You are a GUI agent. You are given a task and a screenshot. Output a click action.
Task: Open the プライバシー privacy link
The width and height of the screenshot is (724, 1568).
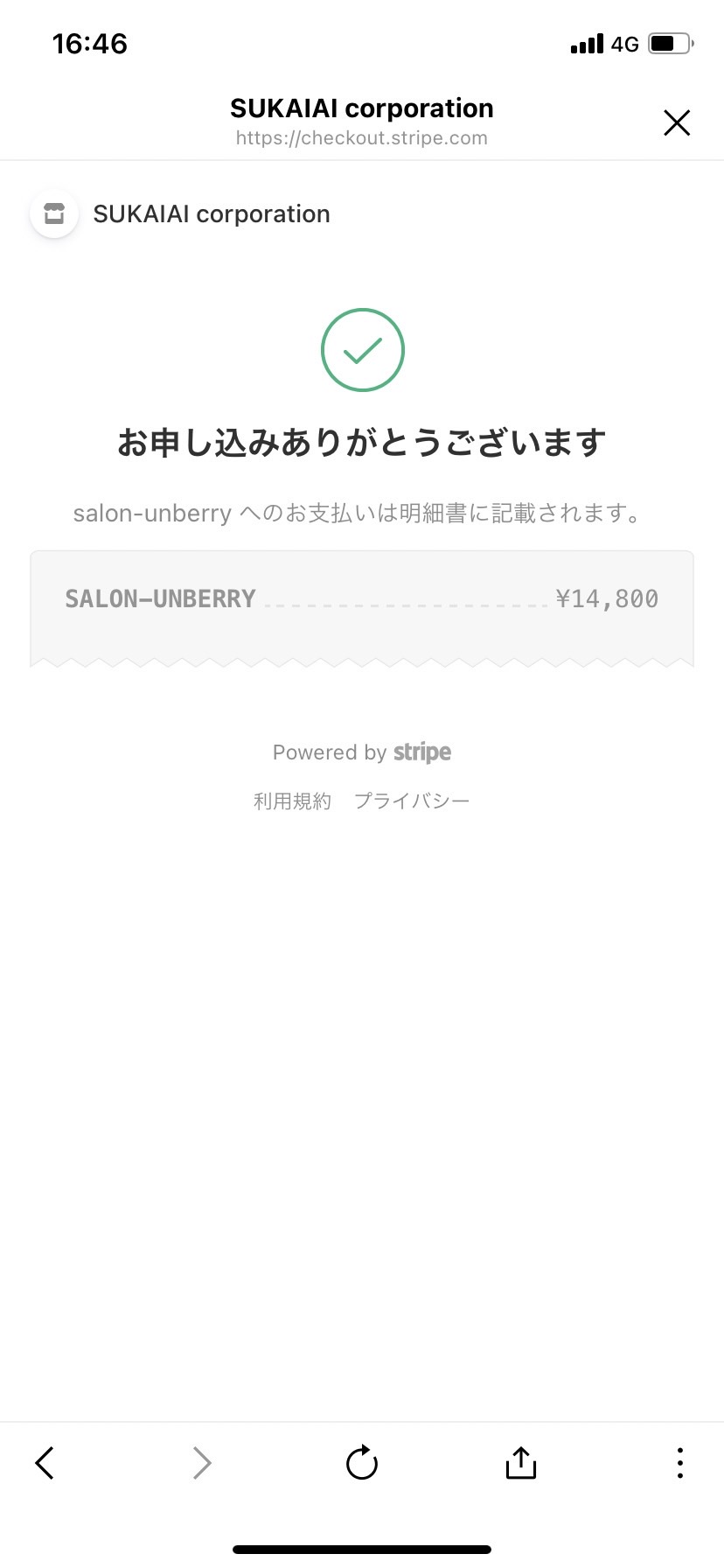coord(412,801)
